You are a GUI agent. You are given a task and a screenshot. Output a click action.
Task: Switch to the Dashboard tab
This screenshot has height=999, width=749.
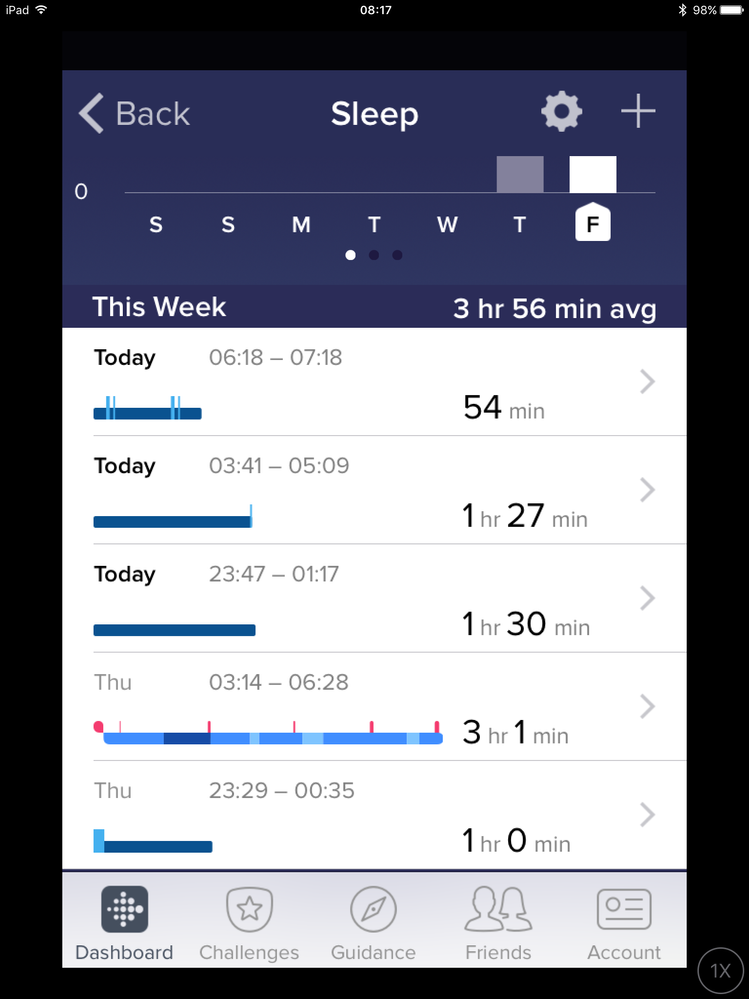(x=124, y=924)
